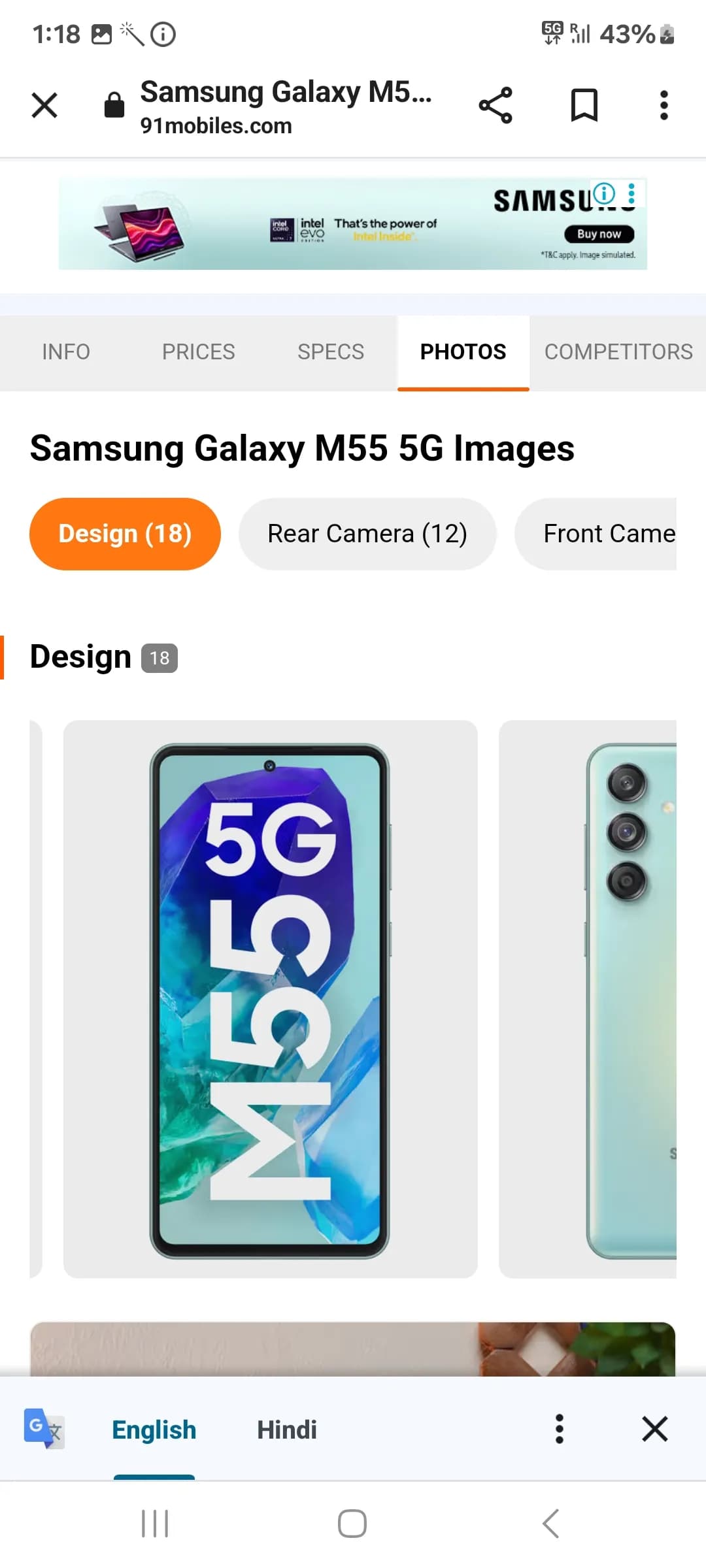Image resolution: width=706 pixels, height=1568 pixels.
Task: Bookmark this page
Action: click(x=584, y=105)
